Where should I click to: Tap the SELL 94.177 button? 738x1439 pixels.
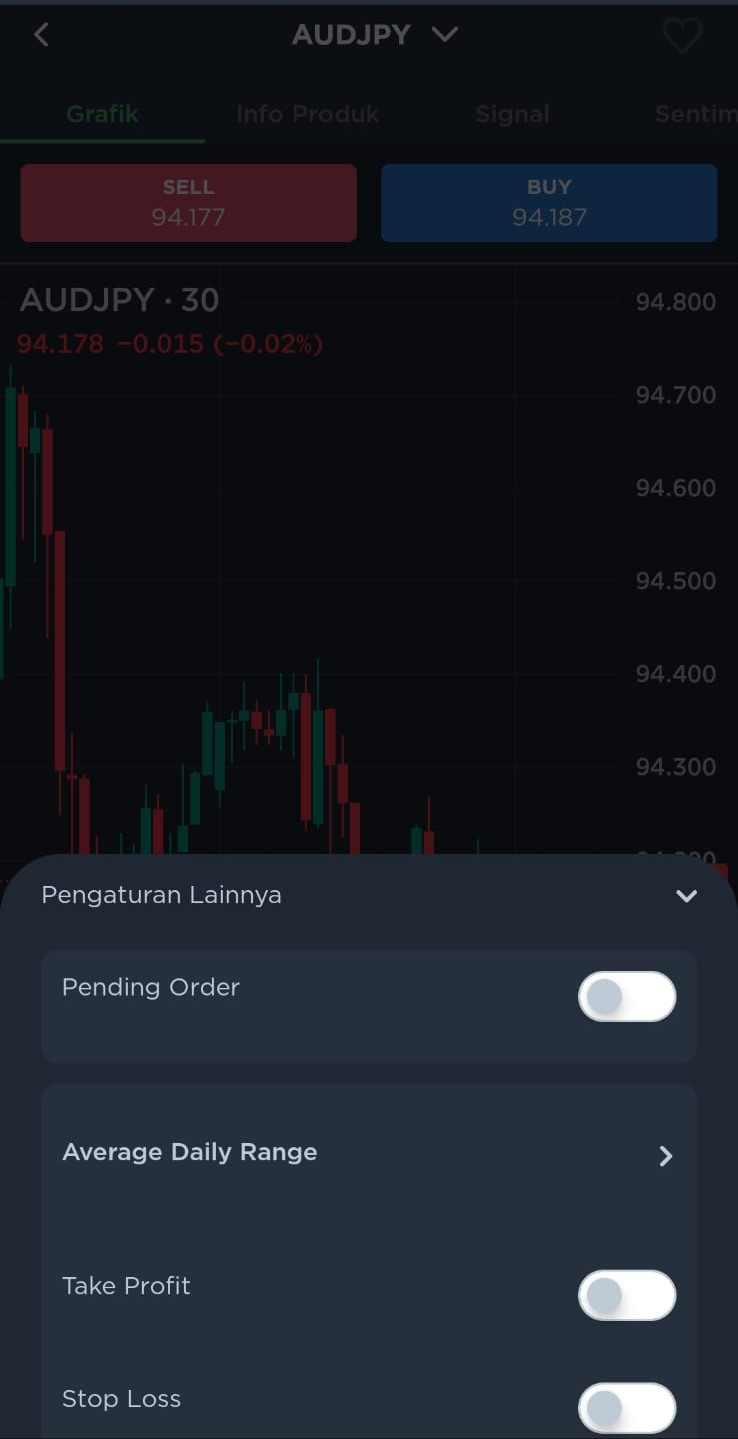[x=188, y=203]
